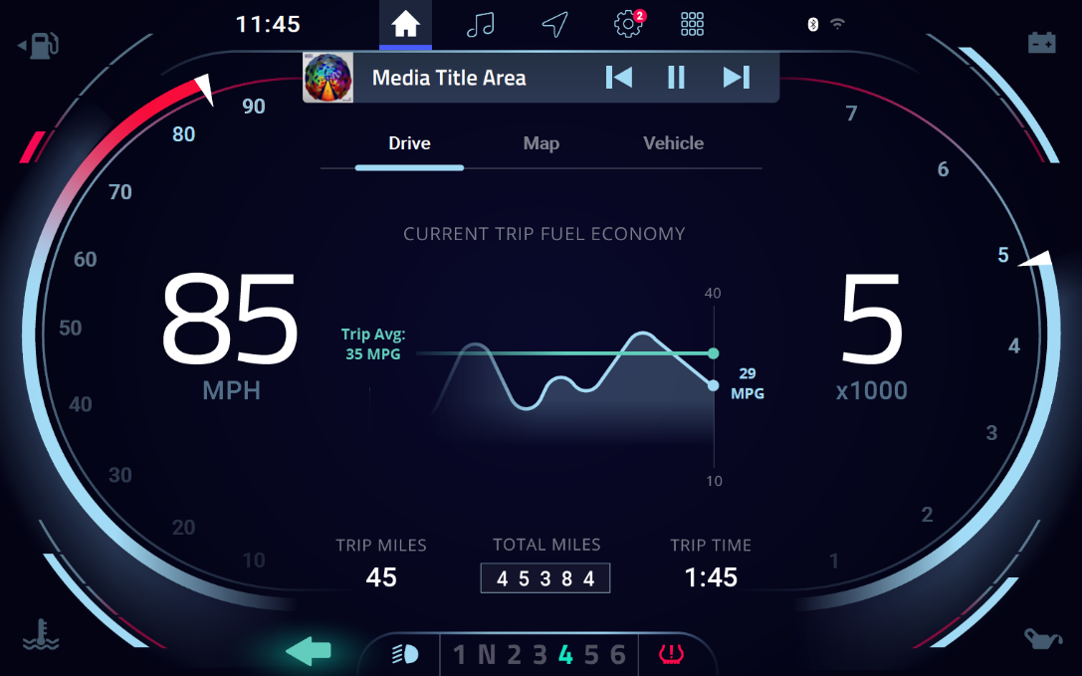1082x676 pixels.
Task: Pause the current media
Action: 677,77
